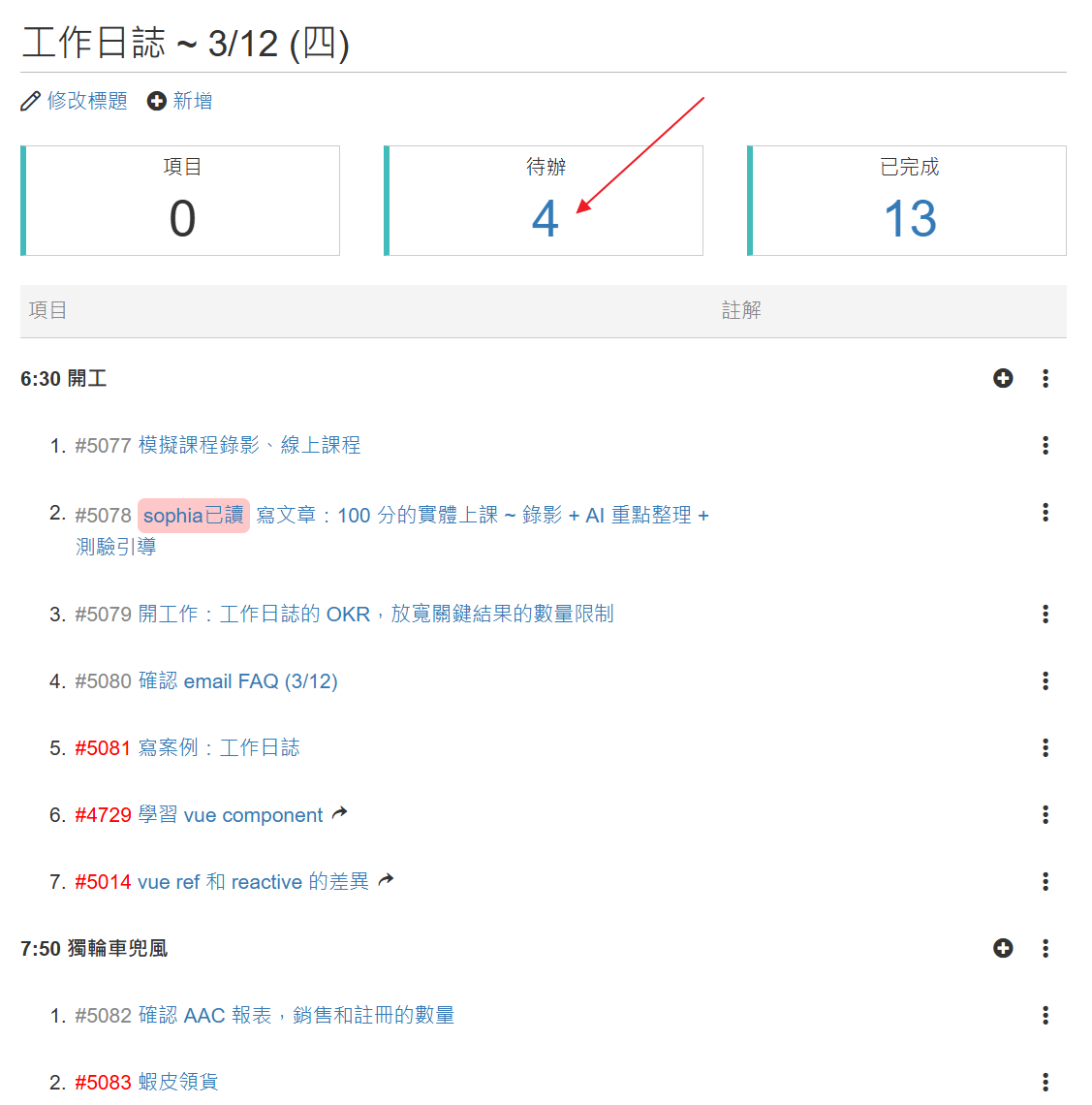1092x1105 pixels.
Task: Open the 待辦 count of 4
Action: [545, 219]
